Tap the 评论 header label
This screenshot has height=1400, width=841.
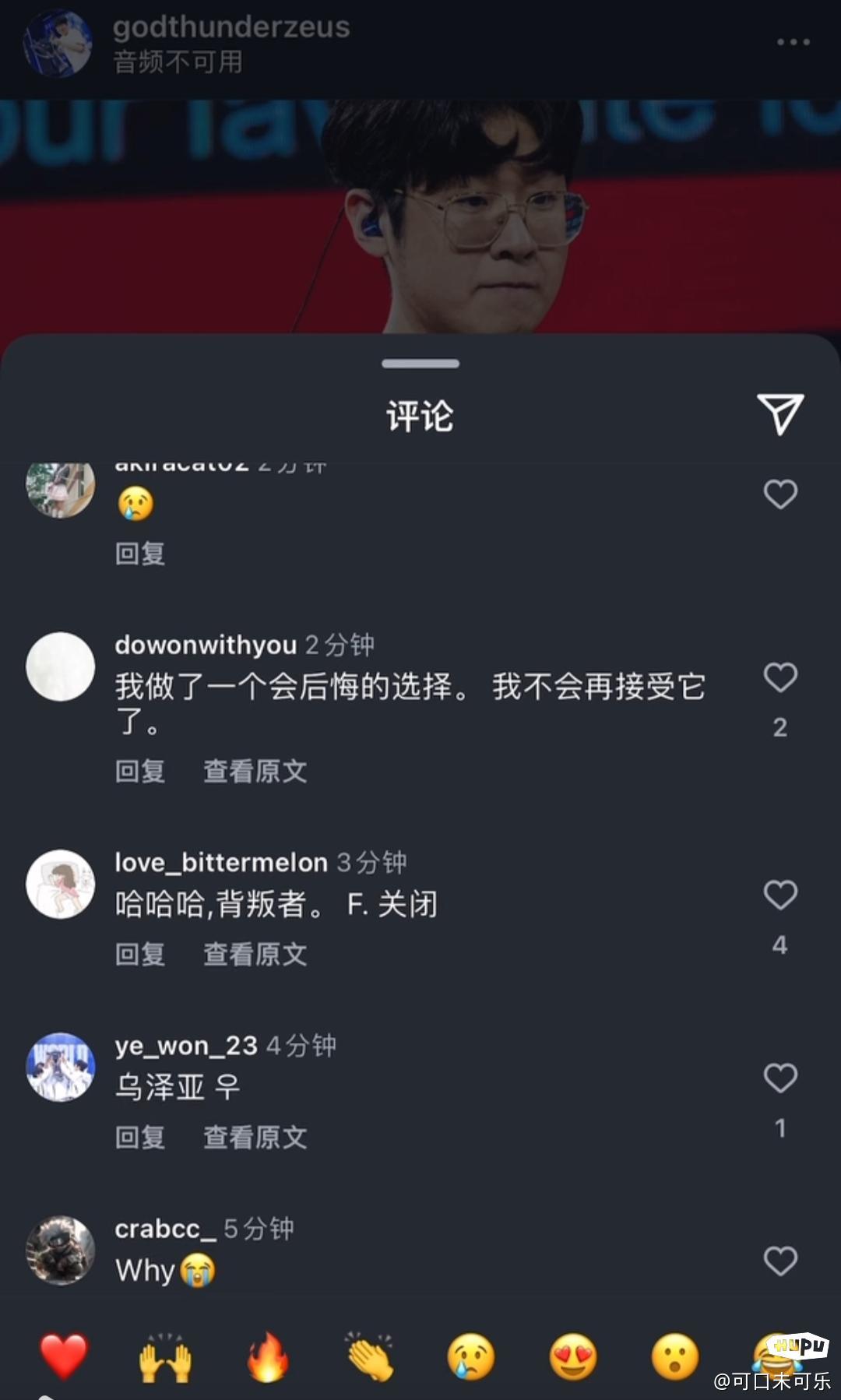(420, 415)
